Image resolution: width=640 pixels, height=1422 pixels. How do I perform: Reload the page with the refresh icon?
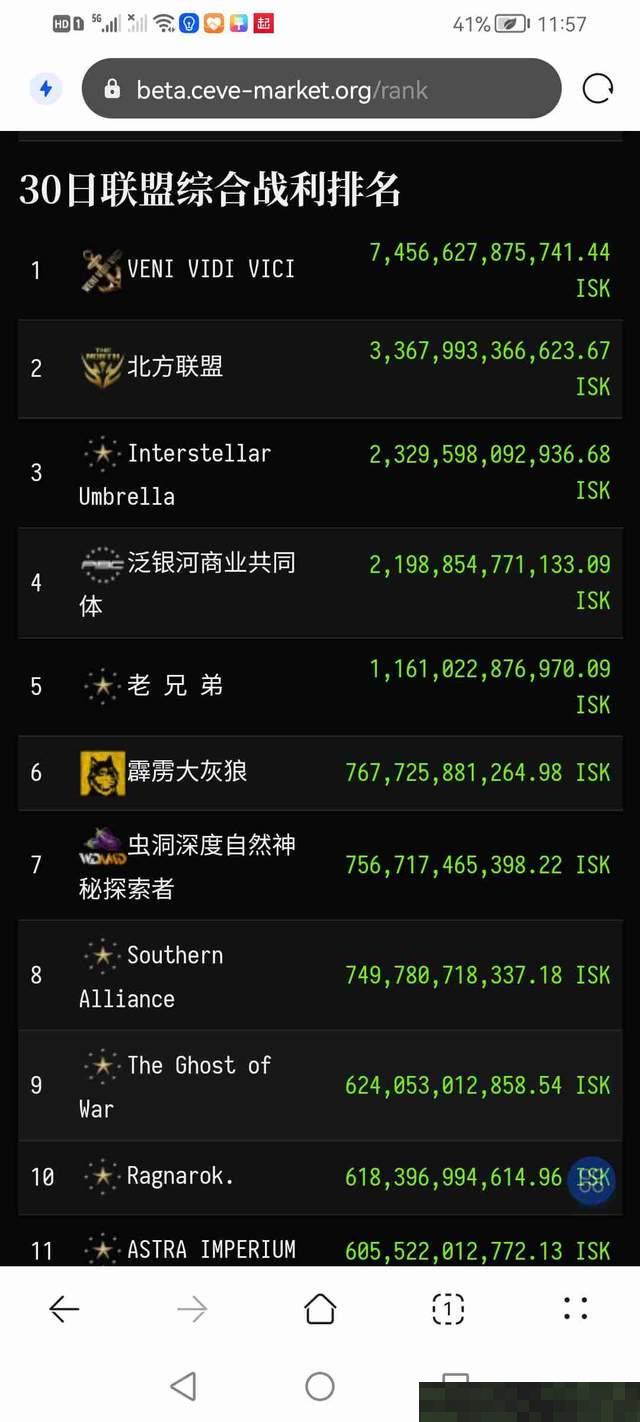[x=598, y=89]
